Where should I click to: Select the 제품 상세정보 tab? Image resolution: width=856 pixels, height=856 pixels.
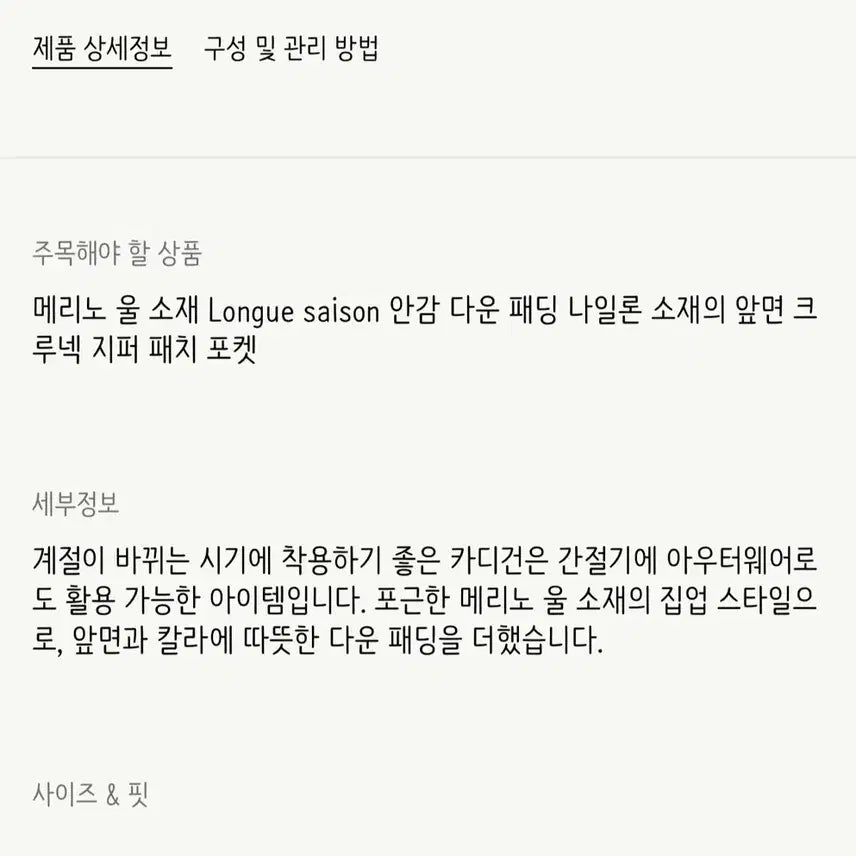[102, 49]
